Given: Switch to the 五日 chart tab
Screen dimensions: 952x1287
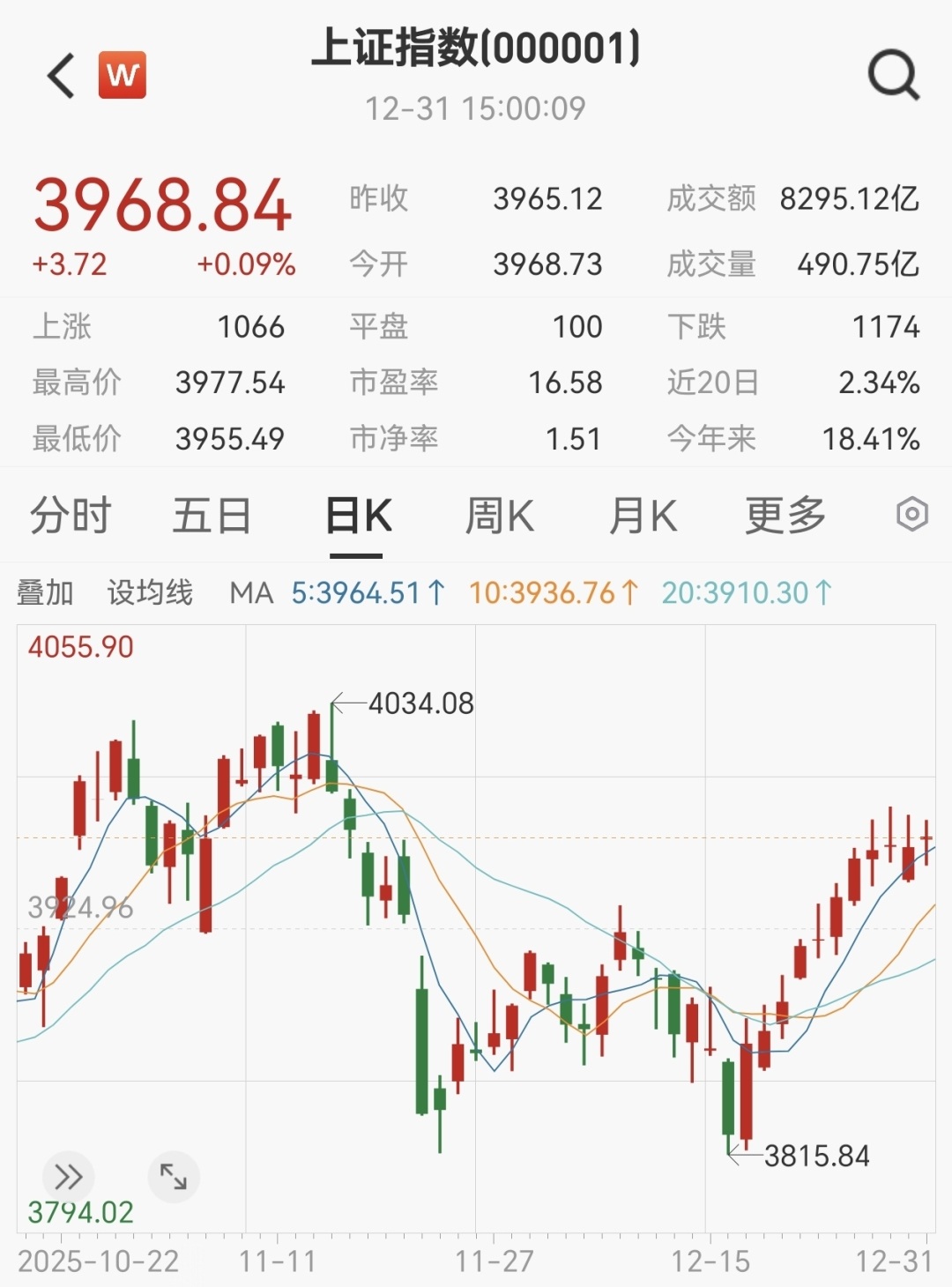Looking at the screenshot, I should 212,516.
